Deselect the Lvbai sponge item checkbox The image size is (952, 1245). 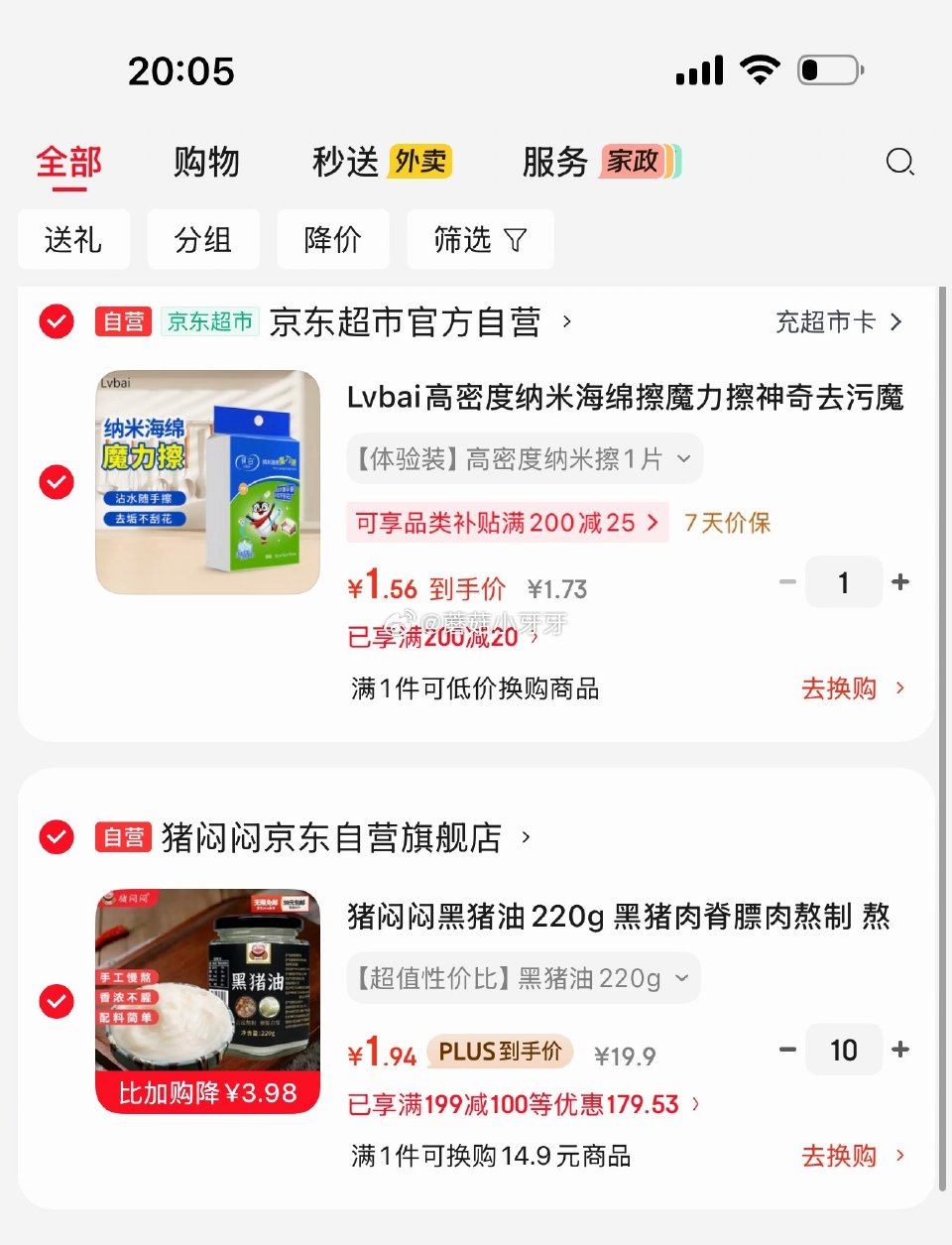tap(56, 482)
